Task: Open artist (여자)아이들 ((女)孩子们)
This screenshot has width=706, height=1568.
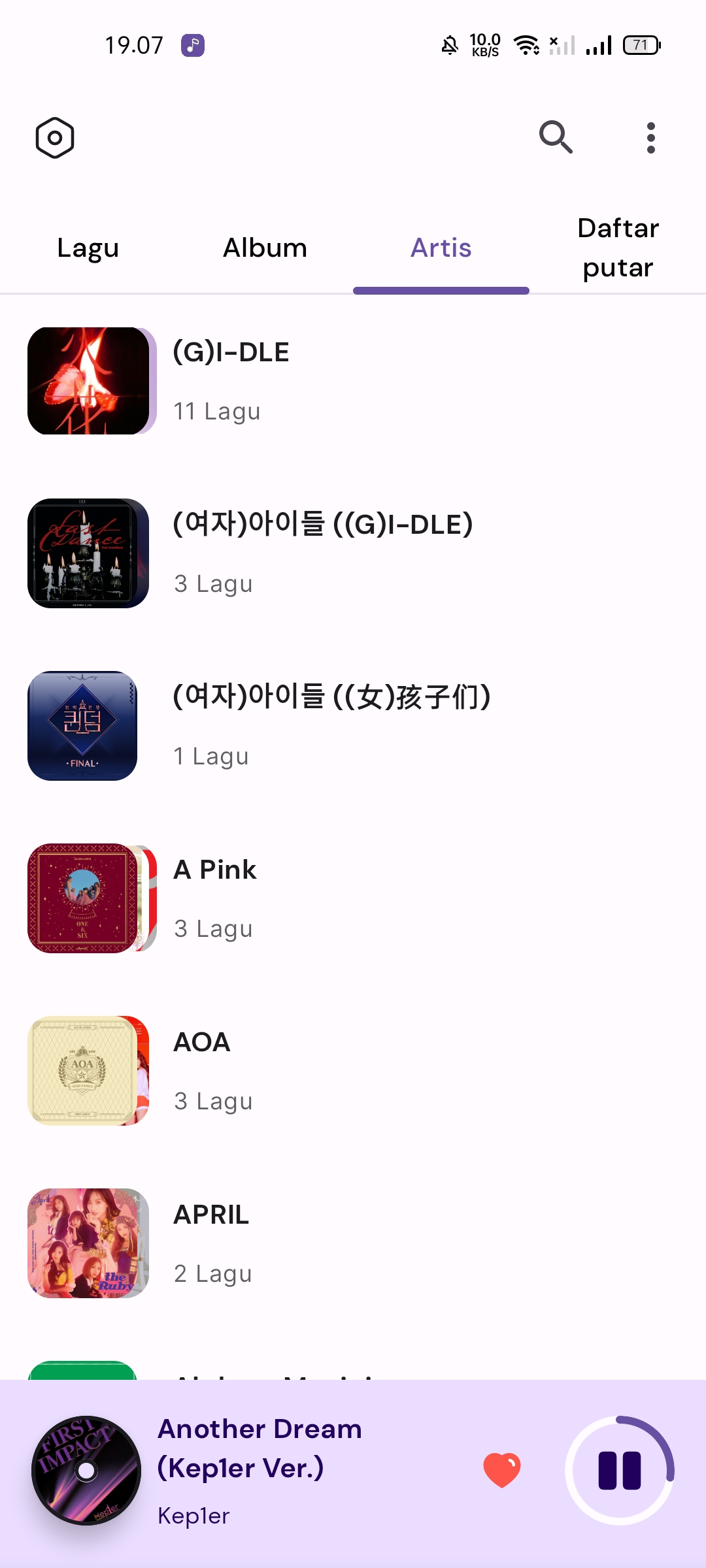Action: coord(353,726)
